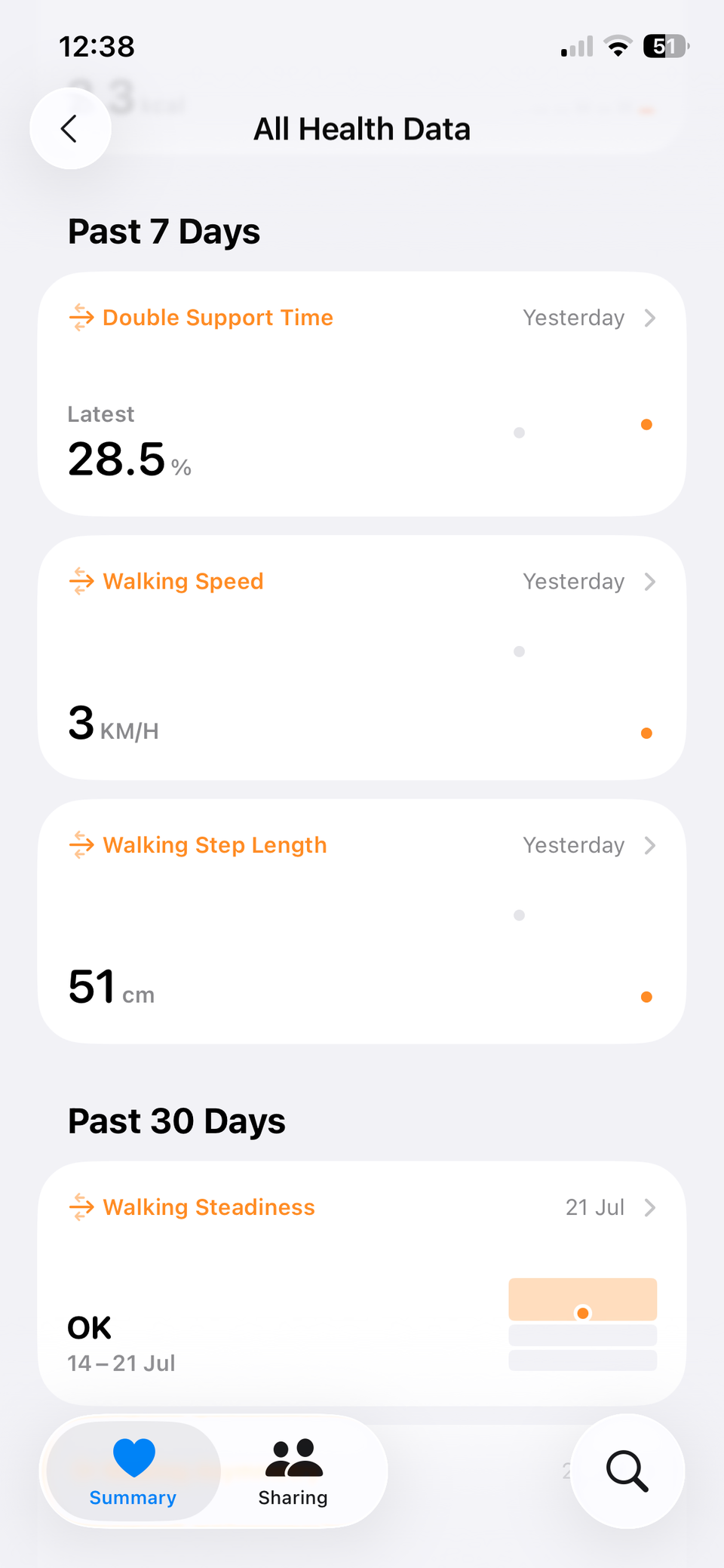Tap the Walking Speed bidirectional arrows icon
This screenshot has width=724, height=1568.
[80, 581]
